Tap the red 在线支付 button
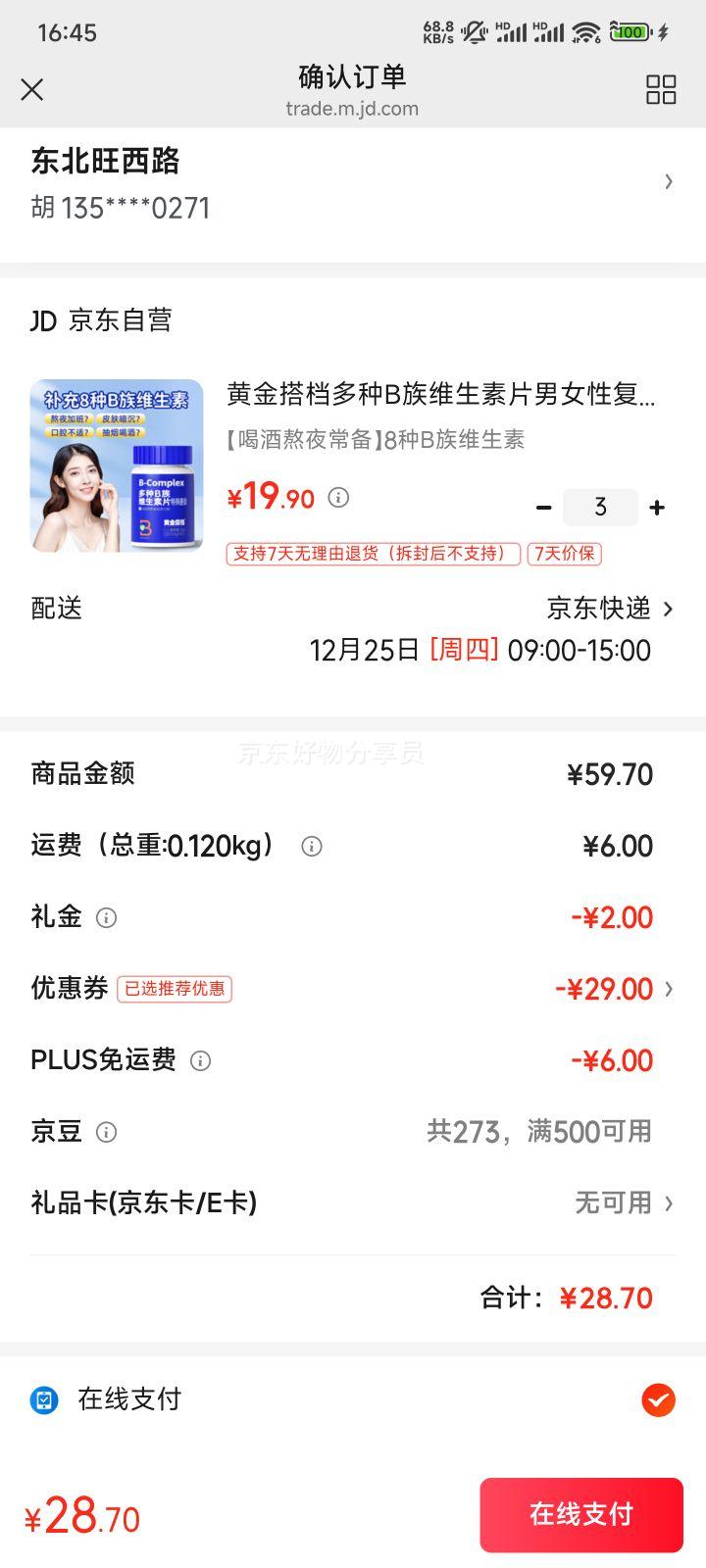 580,1514
